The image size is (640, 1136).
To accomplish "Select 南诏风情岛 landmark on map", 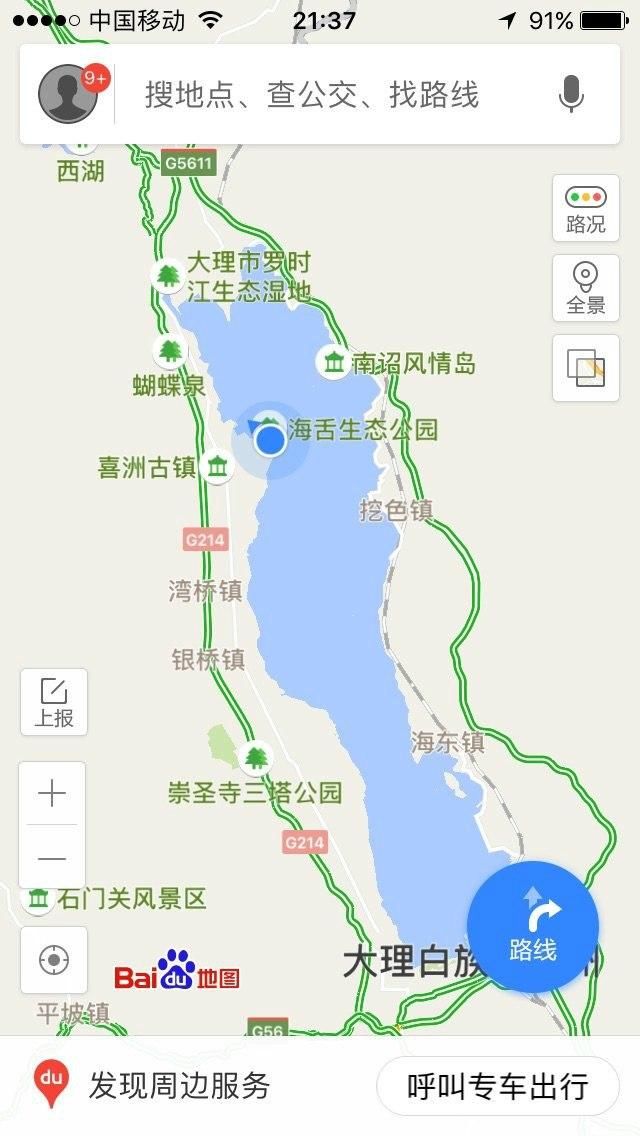I will 331,362.
